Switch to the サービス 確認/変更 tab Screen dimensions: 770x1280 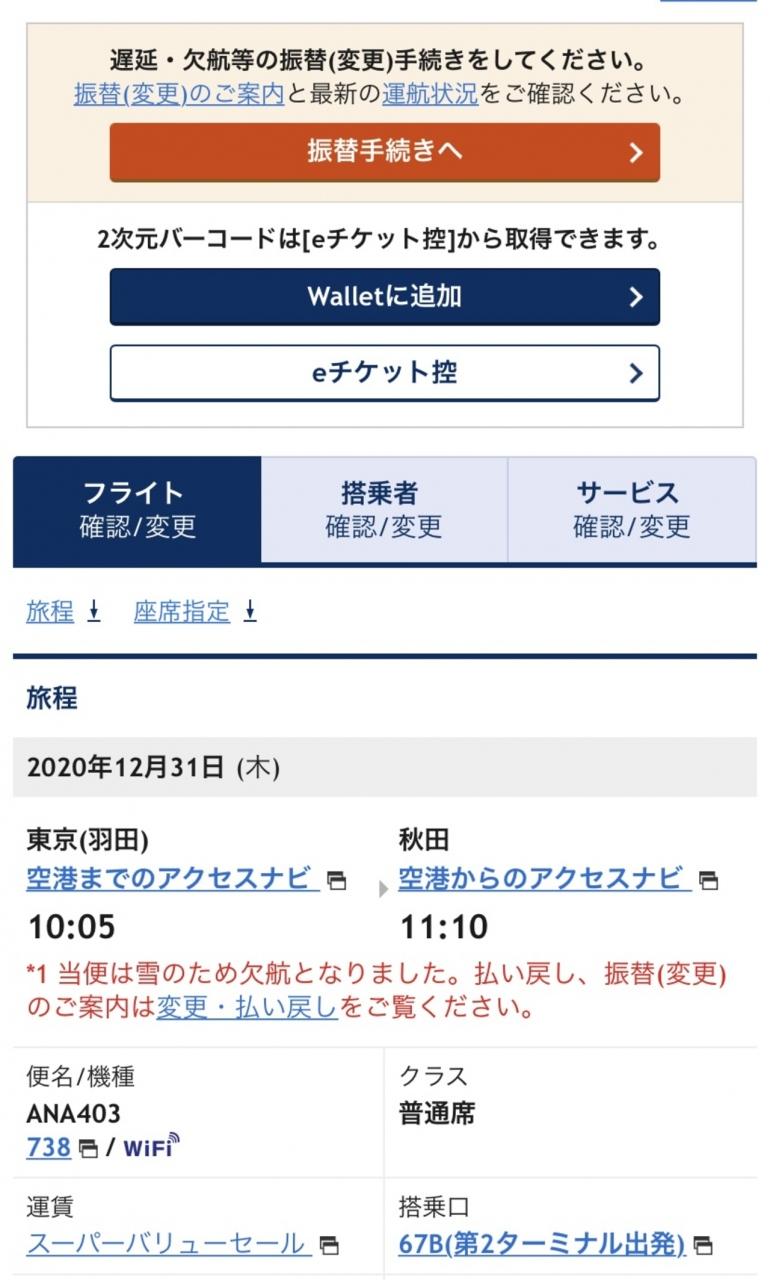pyautogui.click(x=631, y=510)
